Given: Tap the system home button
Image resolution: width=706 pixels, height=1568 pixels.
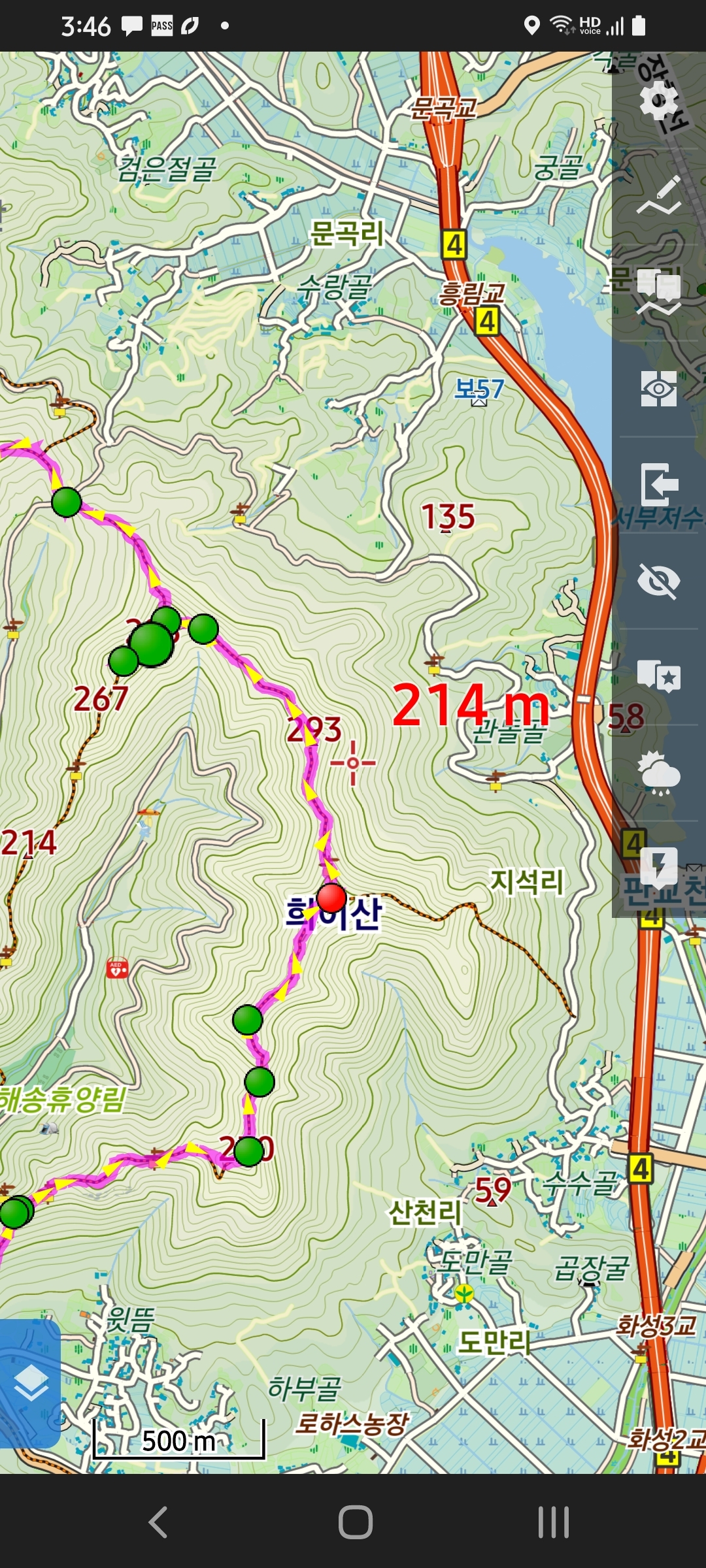Looking at the screenshot, I should [355, 1522].
